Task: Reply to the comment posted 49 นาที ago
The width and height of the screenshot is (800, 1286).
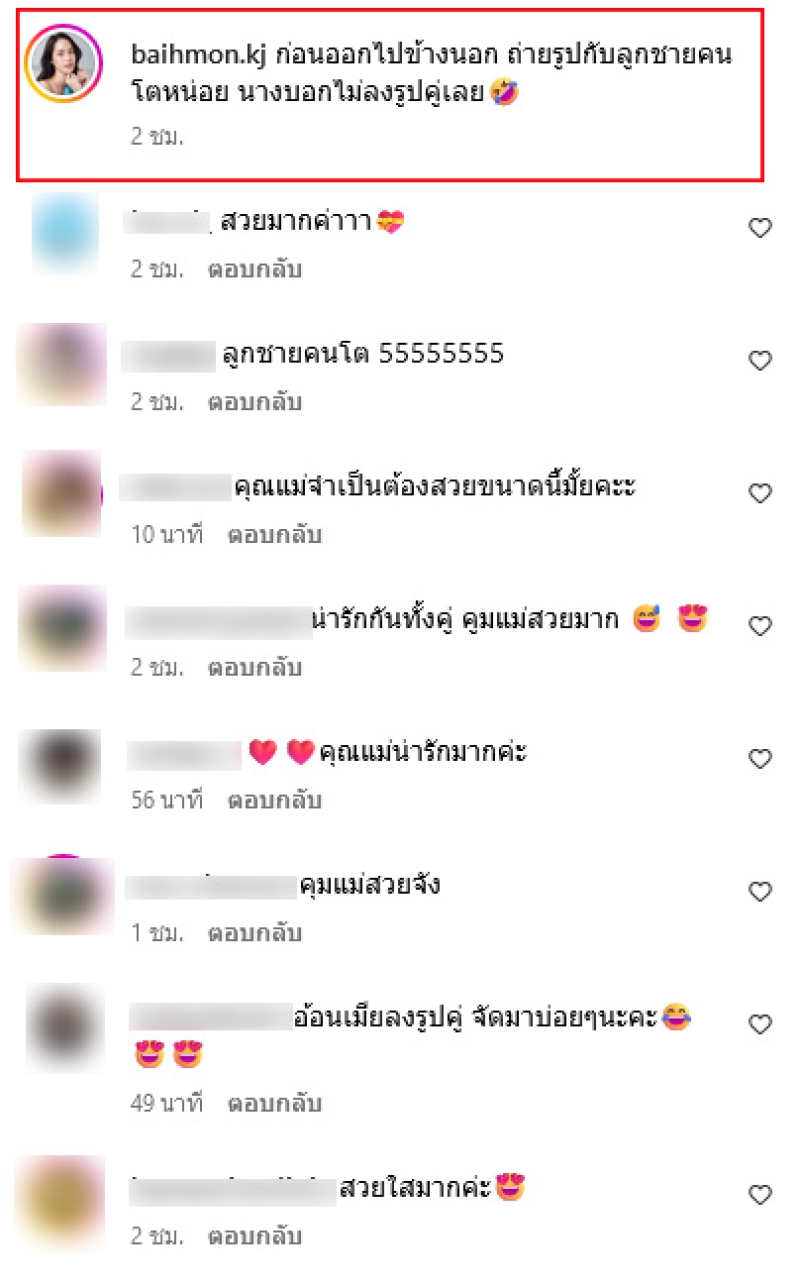Action: [274, 1104]
